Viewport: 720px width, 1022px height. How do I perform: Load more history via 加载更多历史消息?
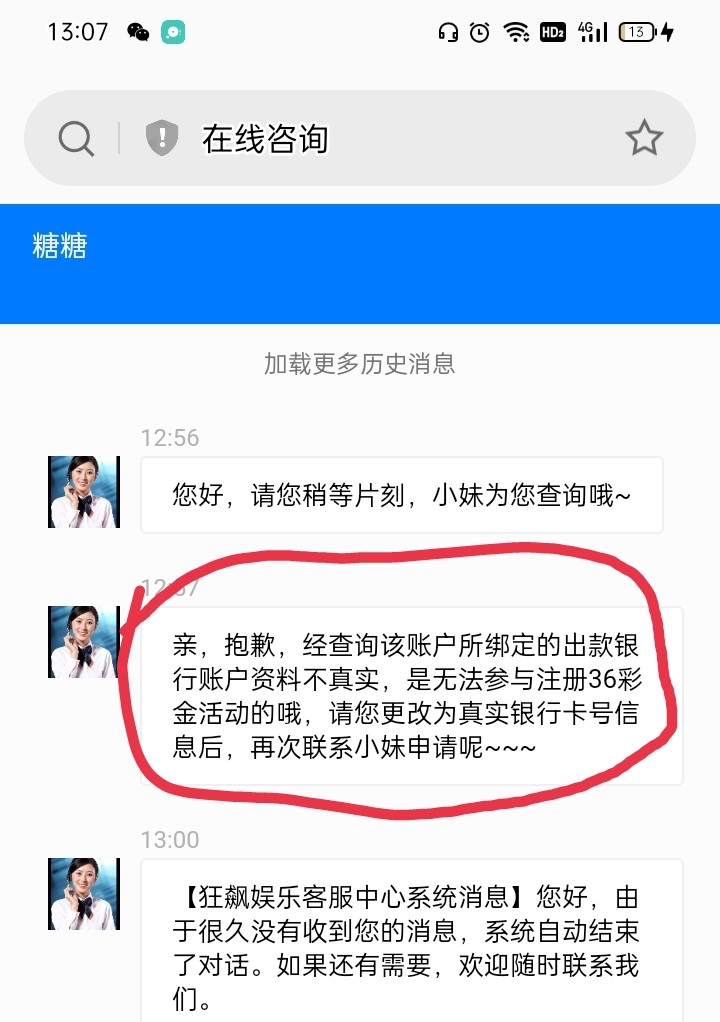pos(360,363)
